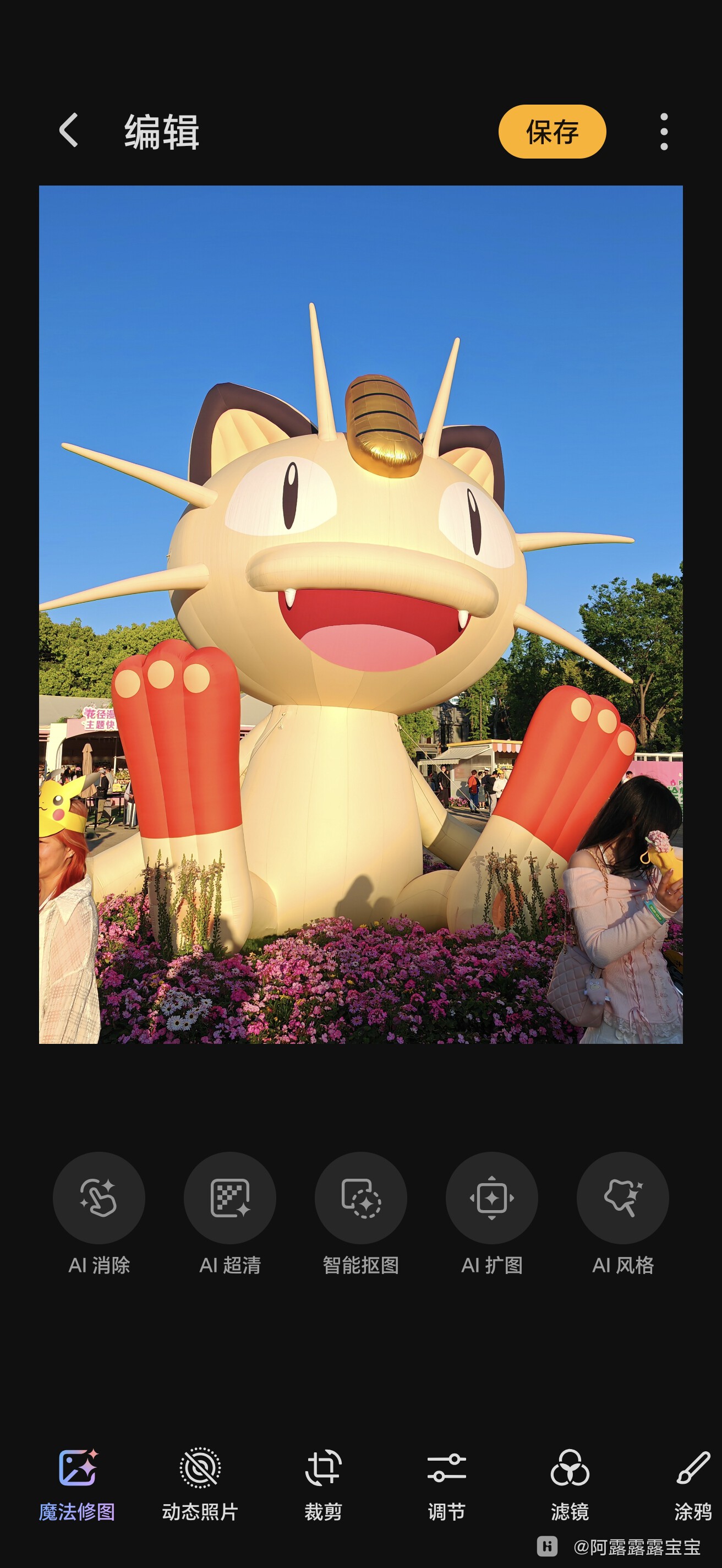Save the edit with 保存 button

[552, 132]
